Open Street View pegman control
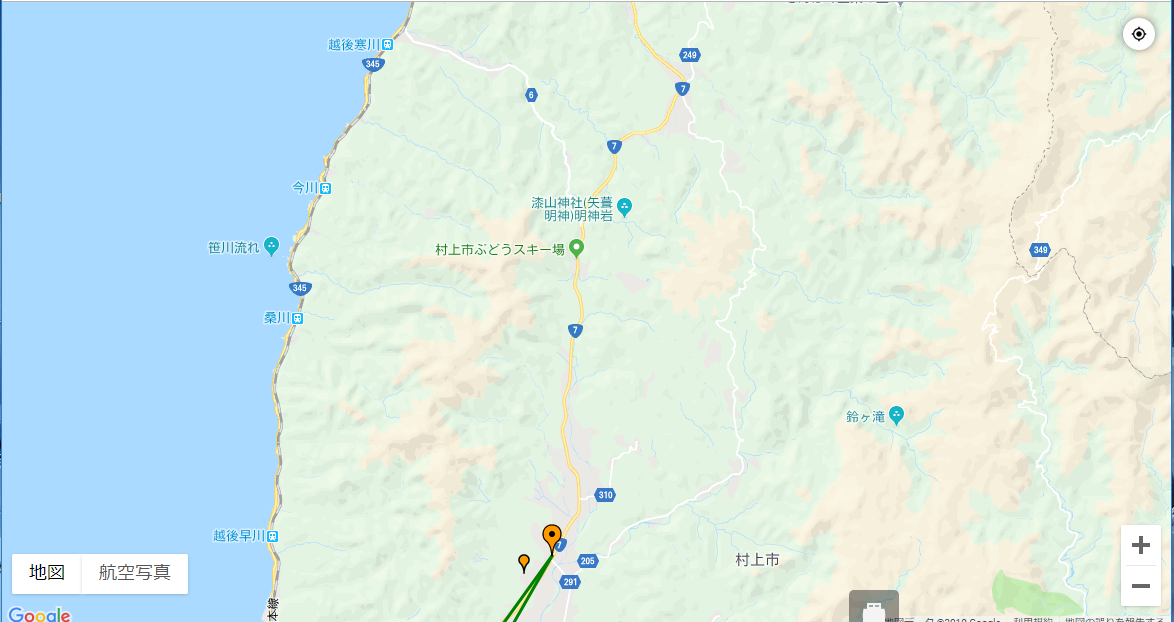 click(873, 608)
